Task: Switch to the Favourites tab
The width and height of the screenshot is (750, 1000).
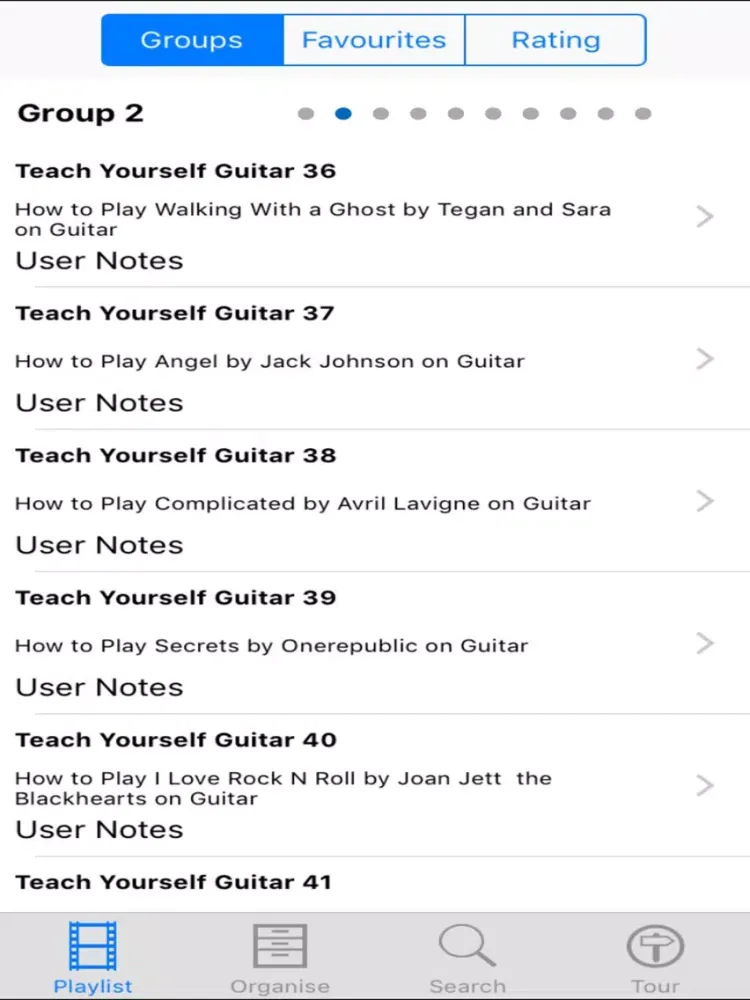Action: [x=373, y=40]
